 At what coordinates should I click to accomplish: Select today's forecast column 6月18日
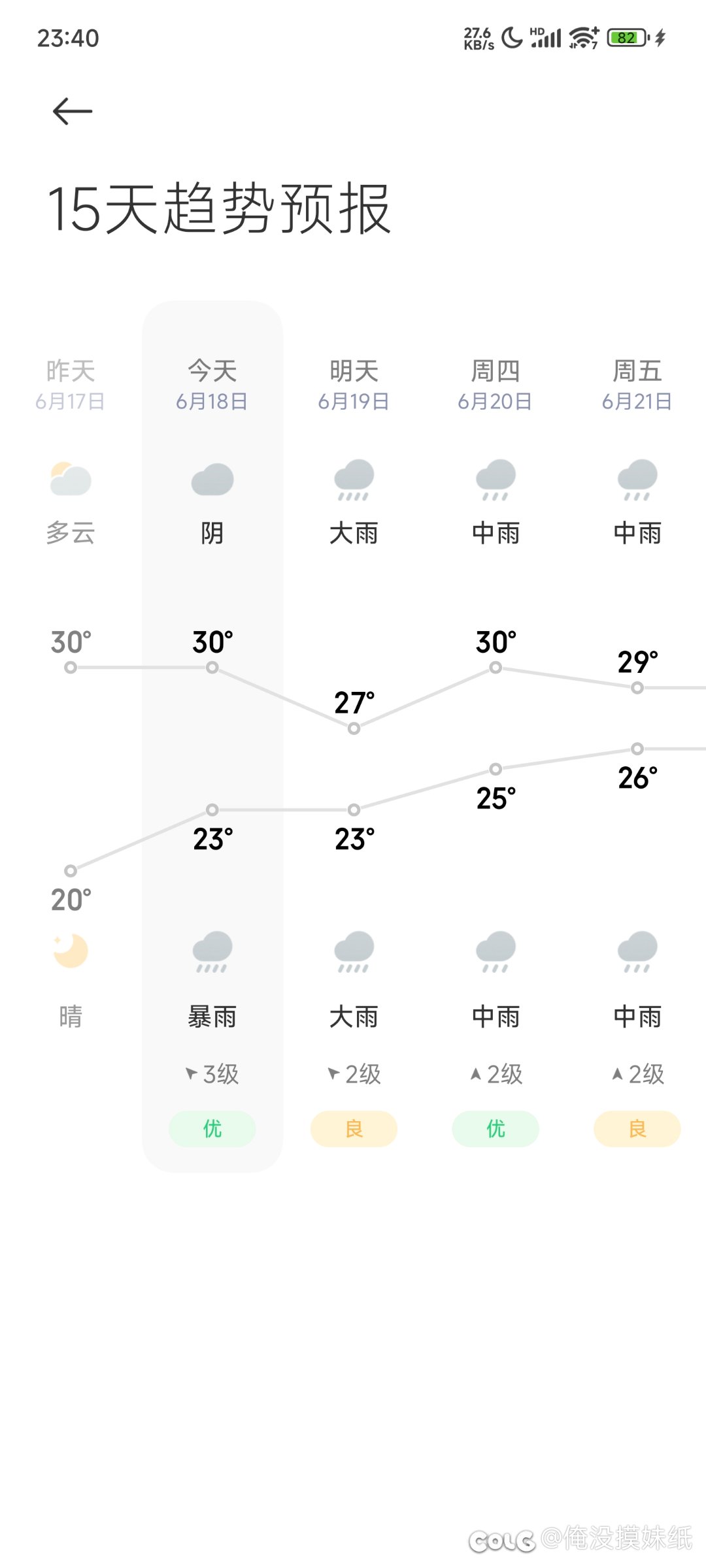point(212,385)
